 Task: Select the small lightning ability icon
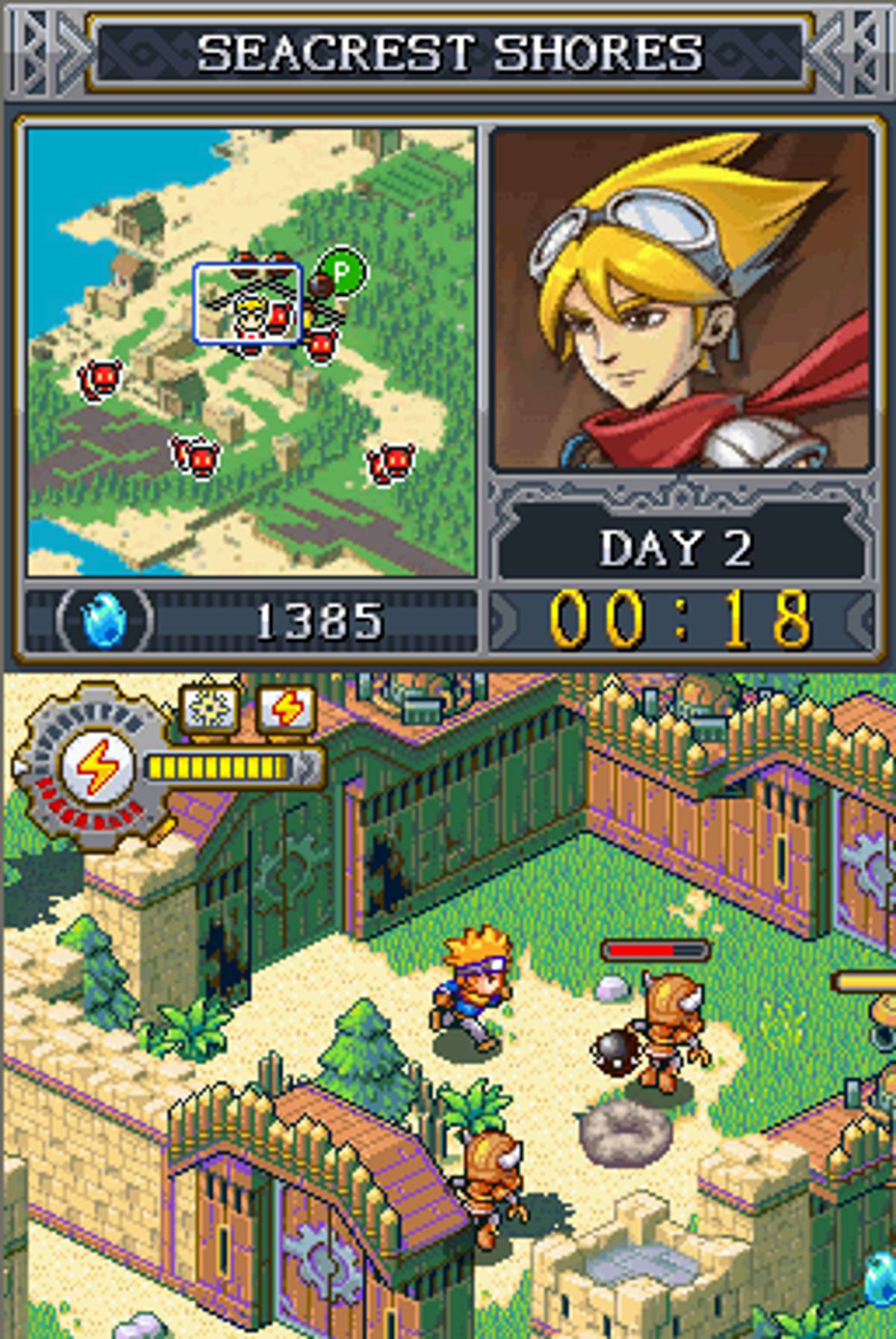286,709
